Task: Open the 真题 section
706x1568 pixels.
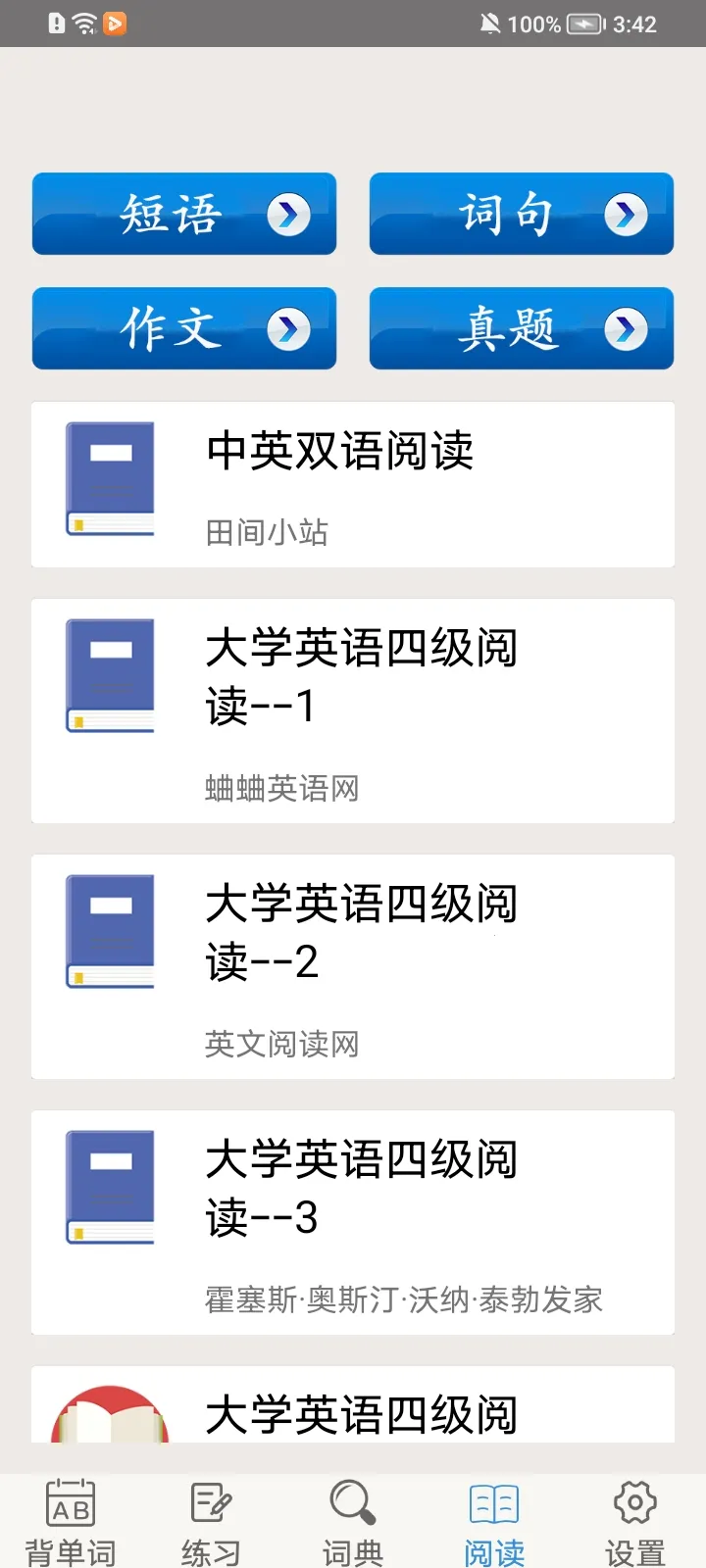Action: (x=522, y=328)
